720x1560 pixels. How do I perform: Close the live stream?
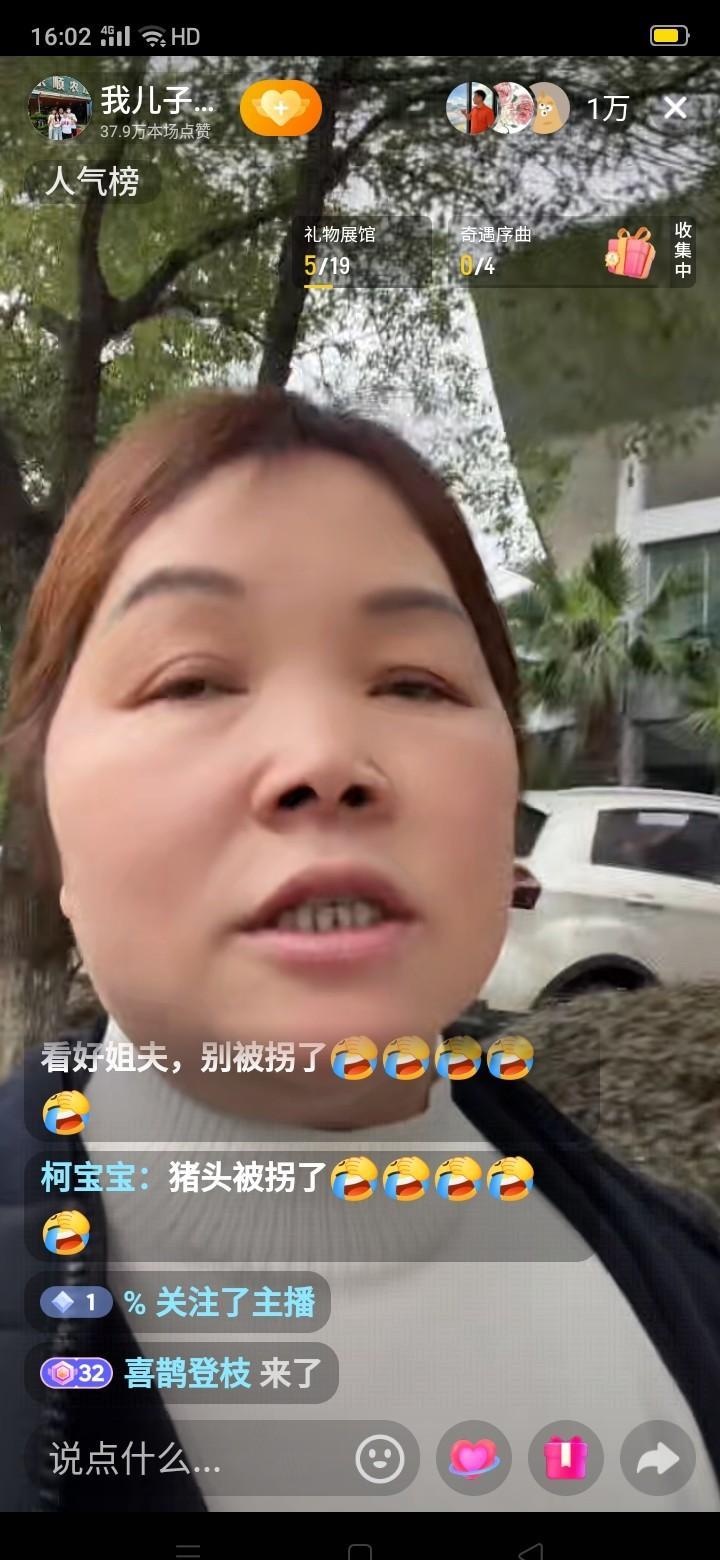(x=676, y=108)
